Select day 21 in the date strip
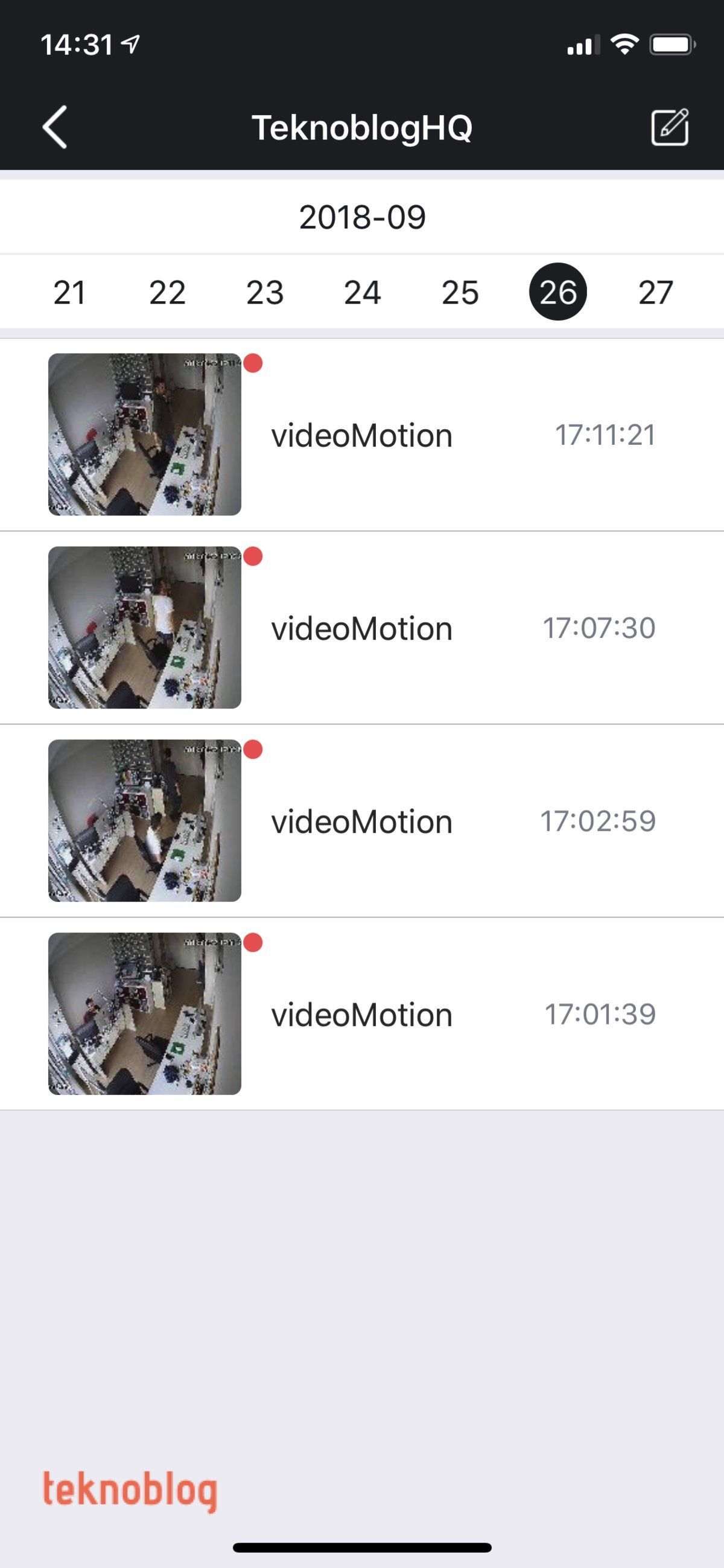 69,292
